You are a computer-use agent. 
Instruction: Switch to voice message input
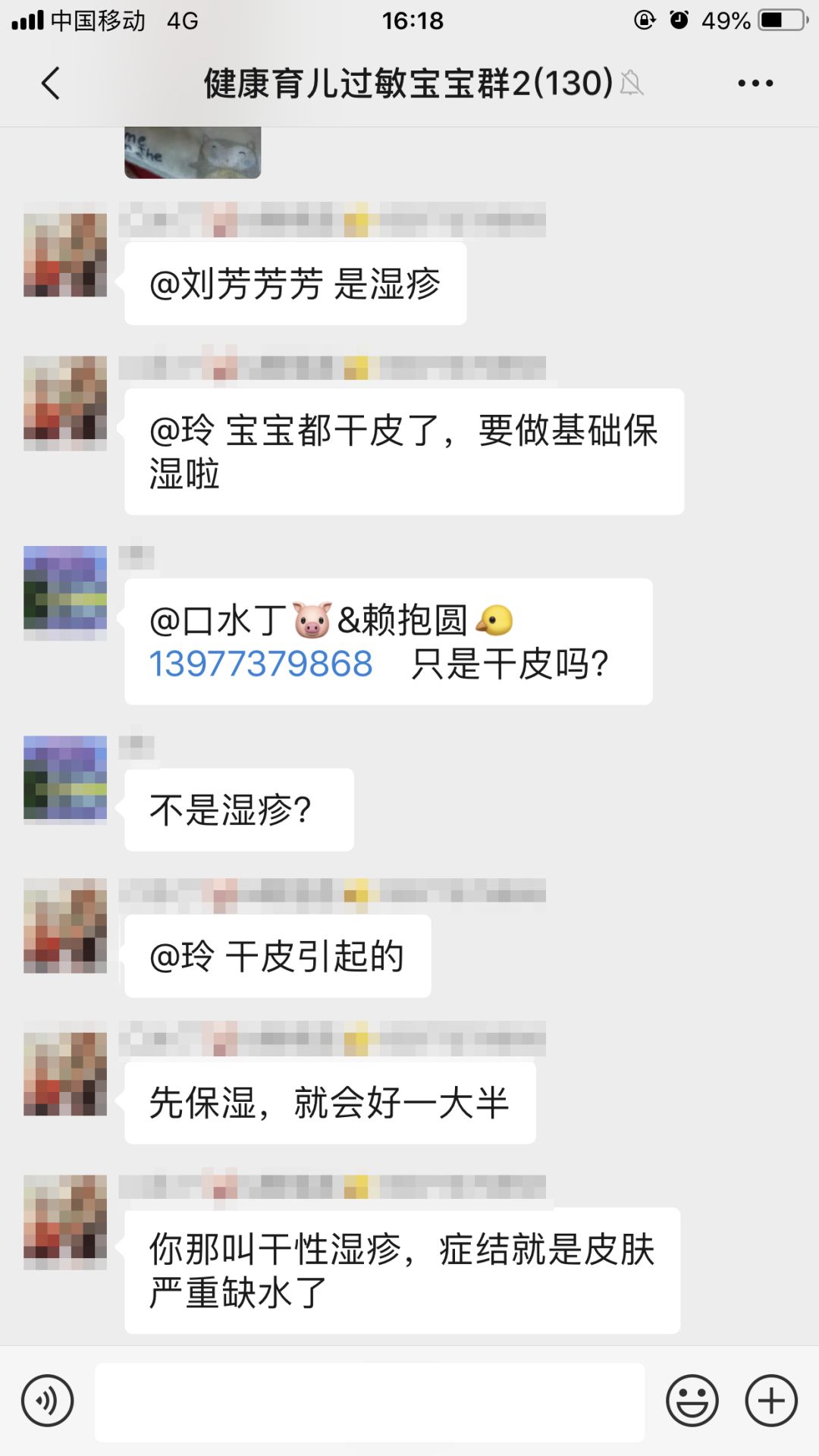[x=48, y=1401]
